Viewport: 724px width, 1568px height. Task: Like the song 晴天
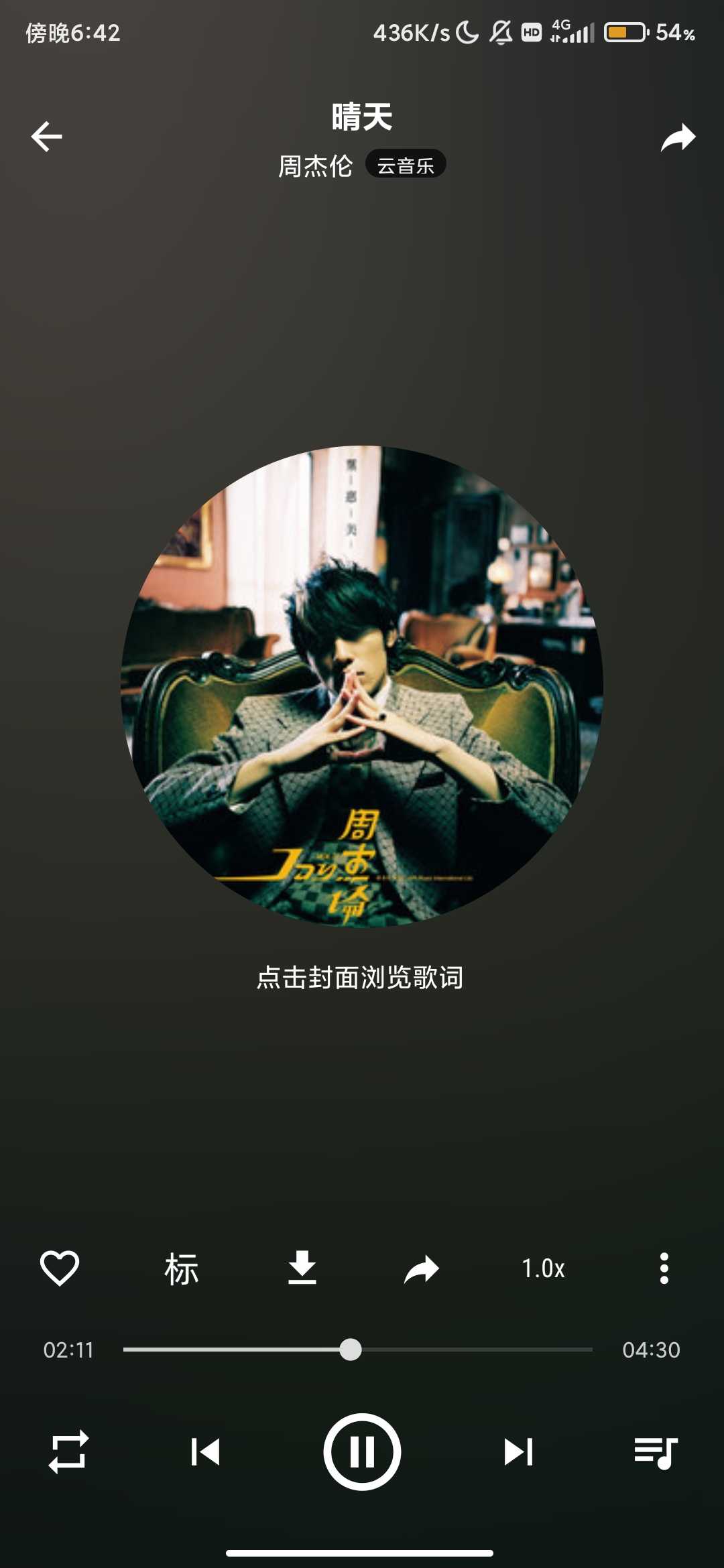(60, 1268)
